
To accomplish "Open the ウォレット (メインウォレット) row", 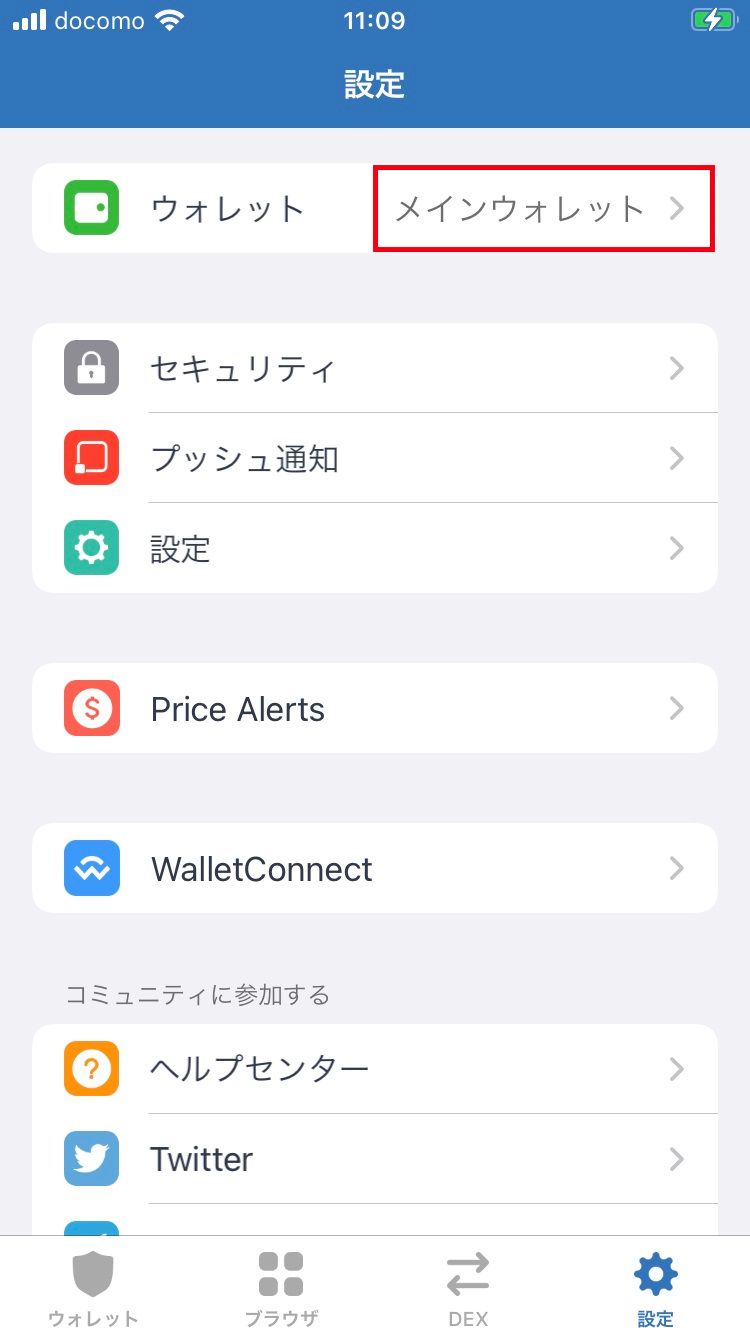I will tap(375, 208).
